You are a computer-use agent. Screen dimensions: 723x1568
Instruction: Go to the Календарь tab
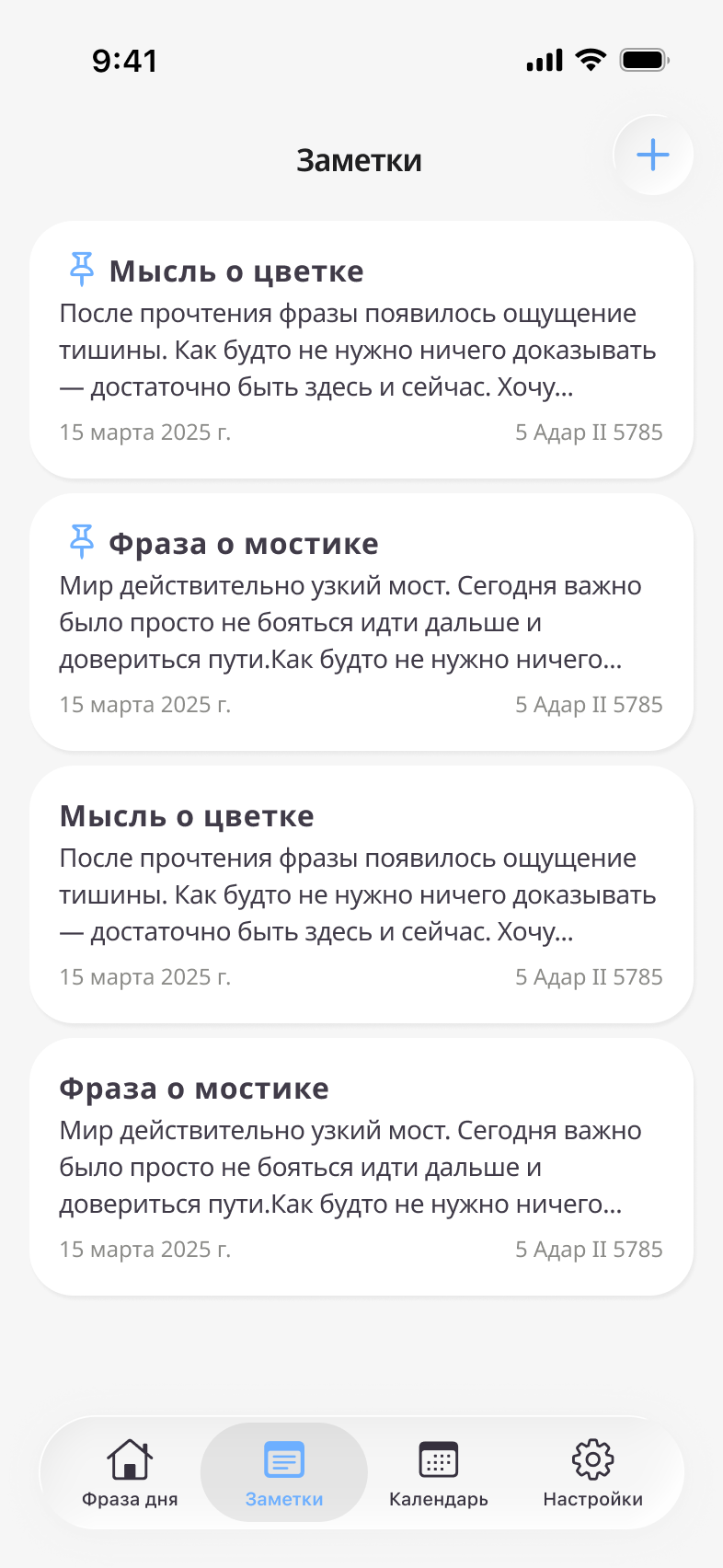(x=439, y=1472)
